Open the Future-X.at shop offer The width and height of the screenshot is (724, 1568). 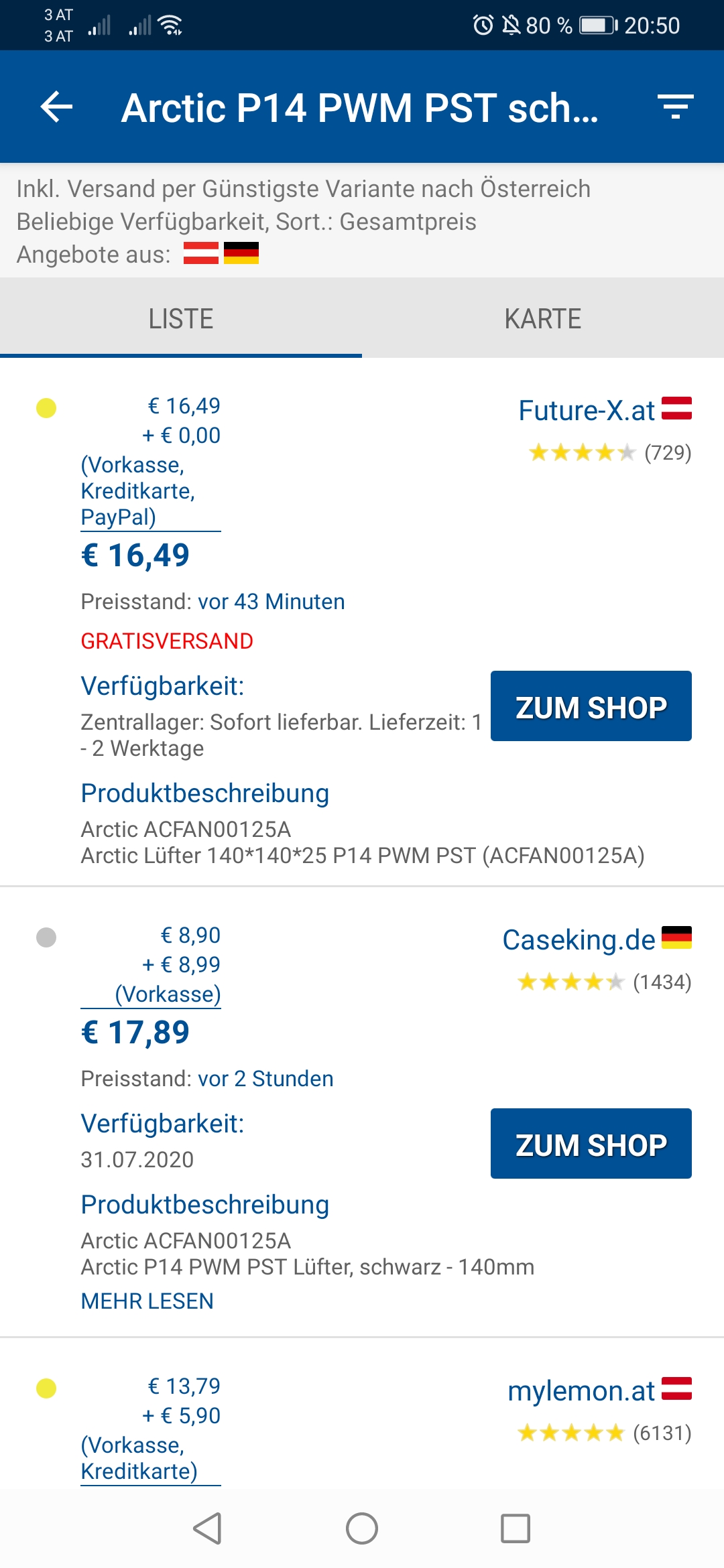point(591,706)
